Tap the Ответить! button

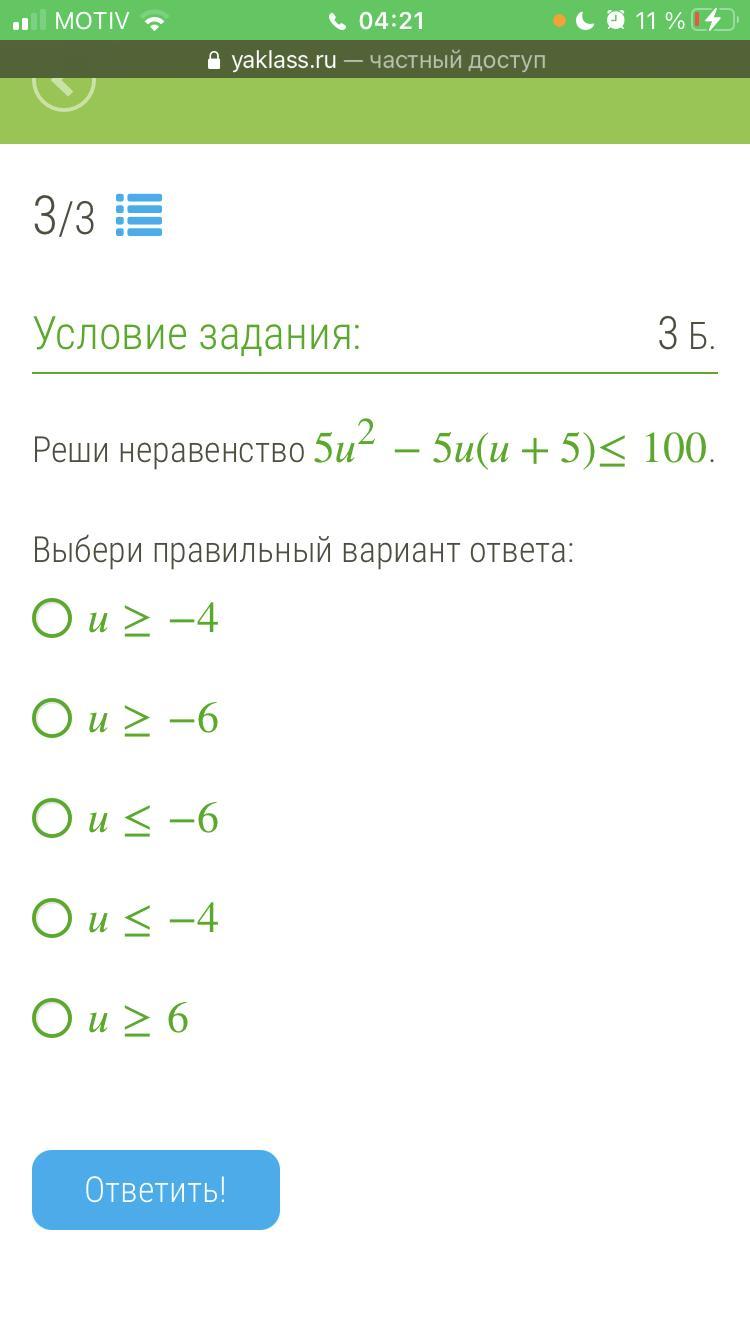[x=156, y=1190]
